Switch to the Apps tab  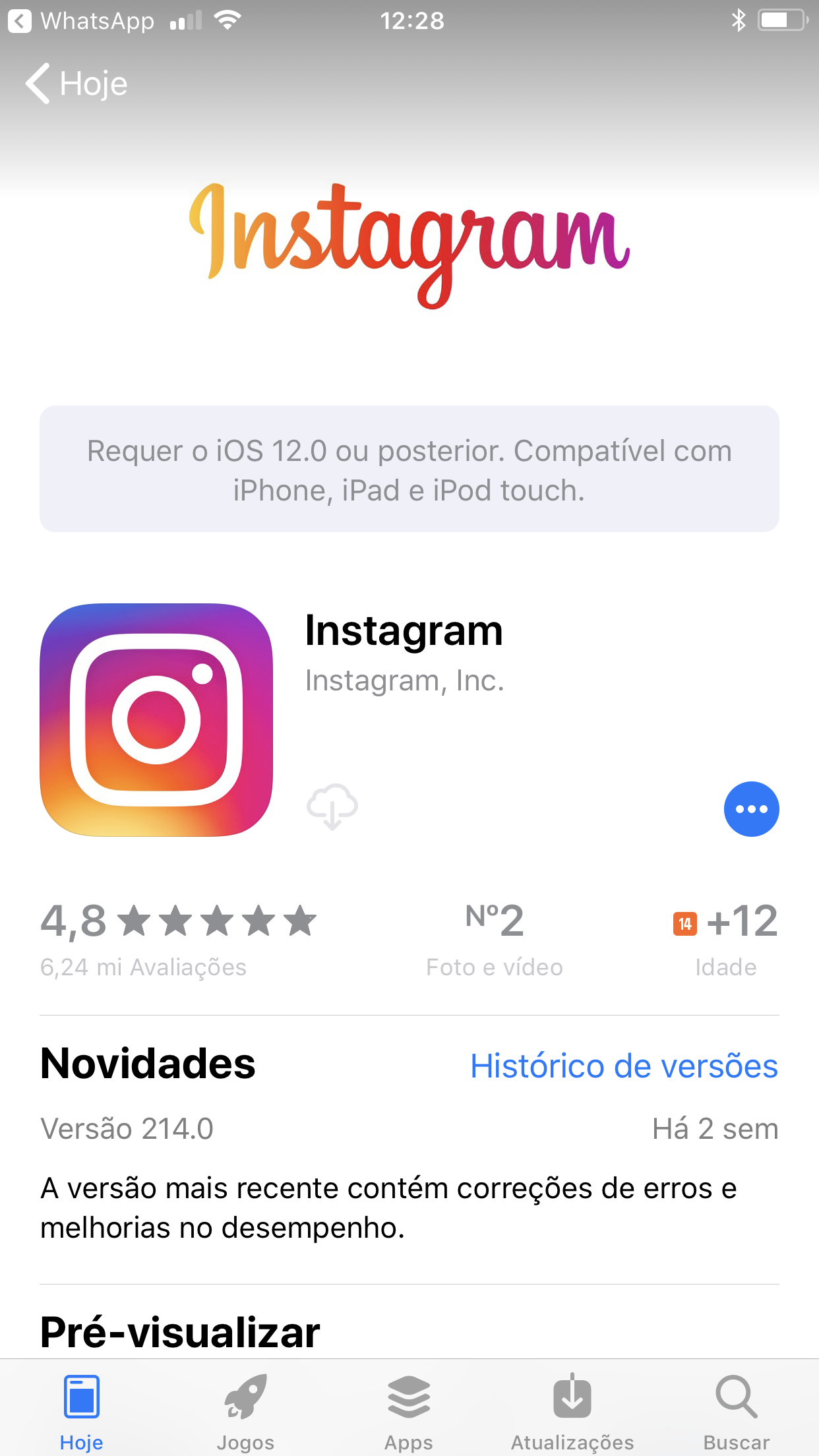409,1411
